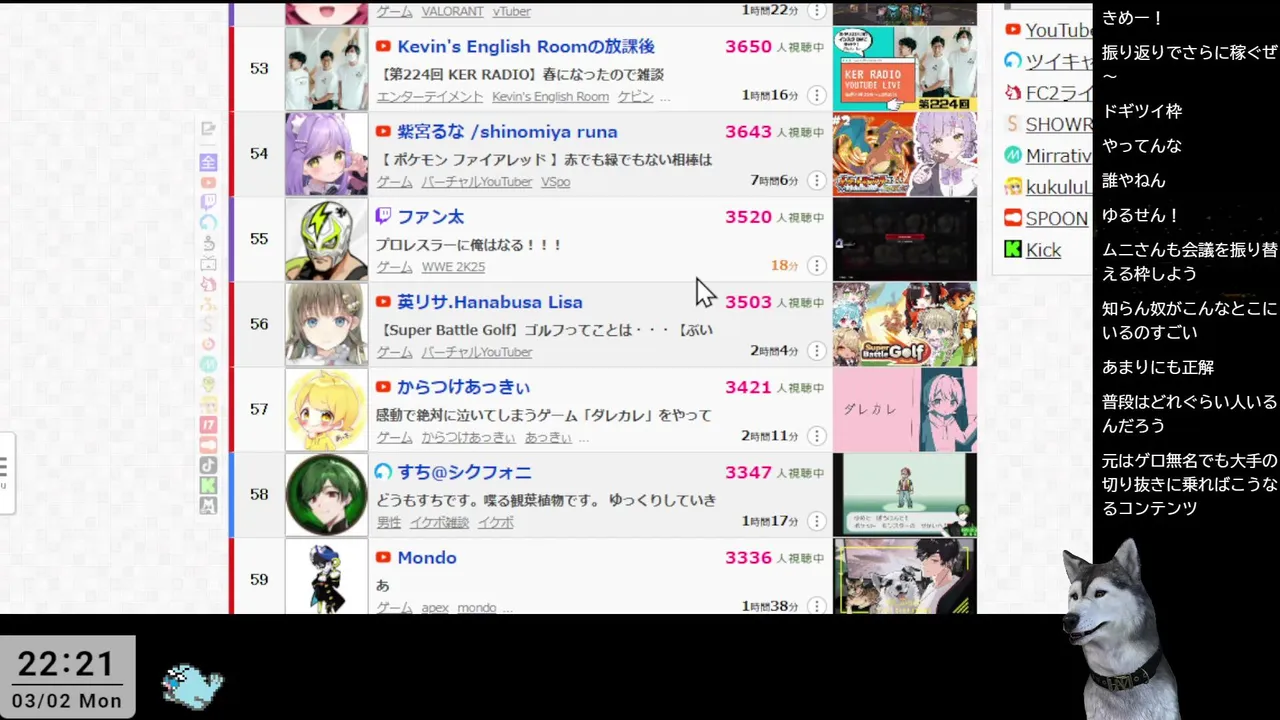1280x720 pixels.
Task: Select the イケボ雑談 tag
Action: point(438,523)
